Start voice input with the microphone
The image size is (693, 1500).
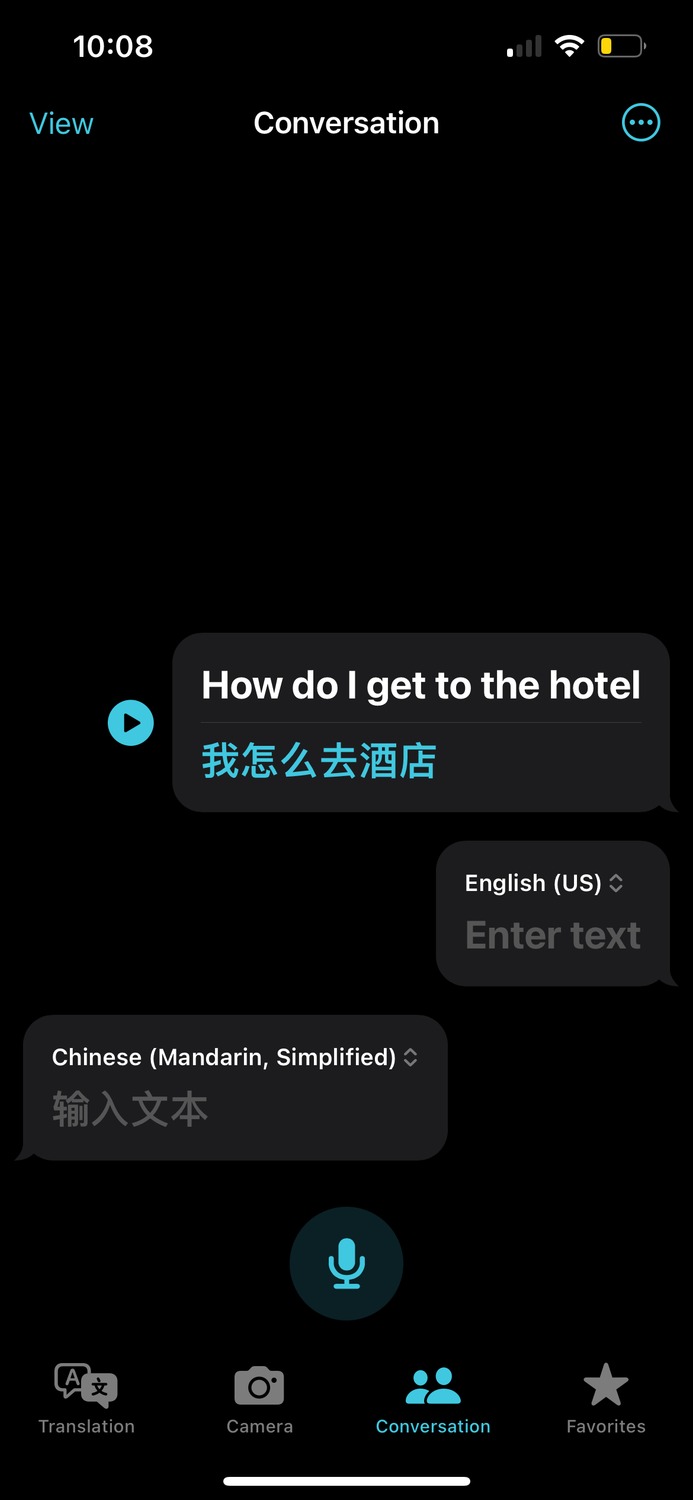[x=346, y=1264]
